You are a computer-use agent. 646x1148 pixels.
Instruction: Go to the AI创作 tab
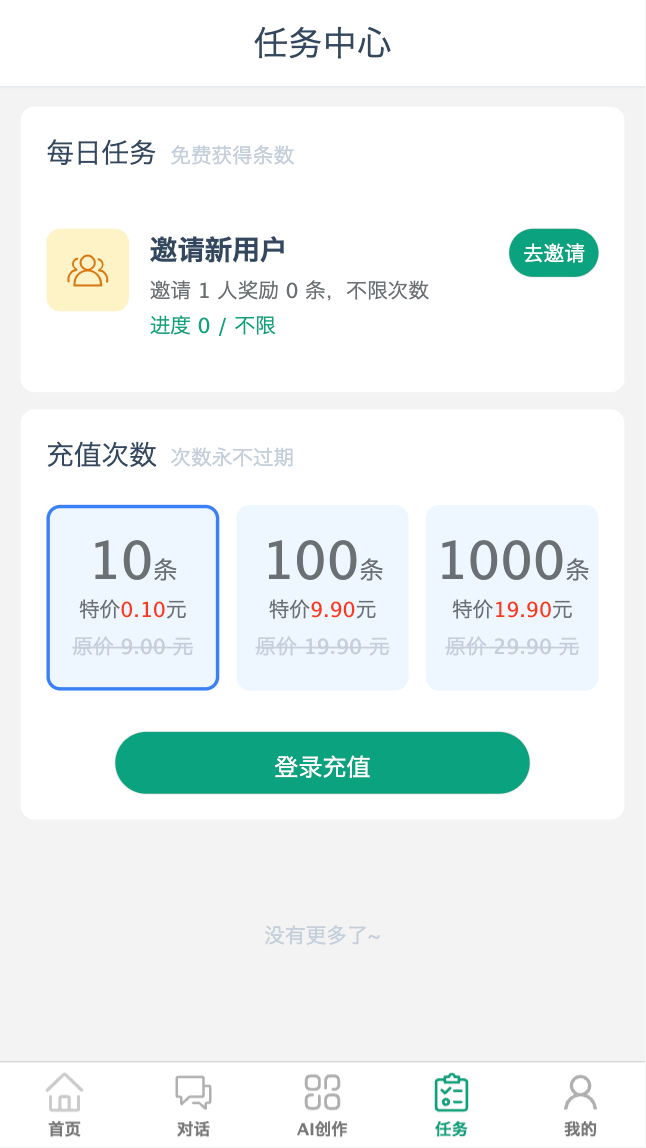(322, 1105)
